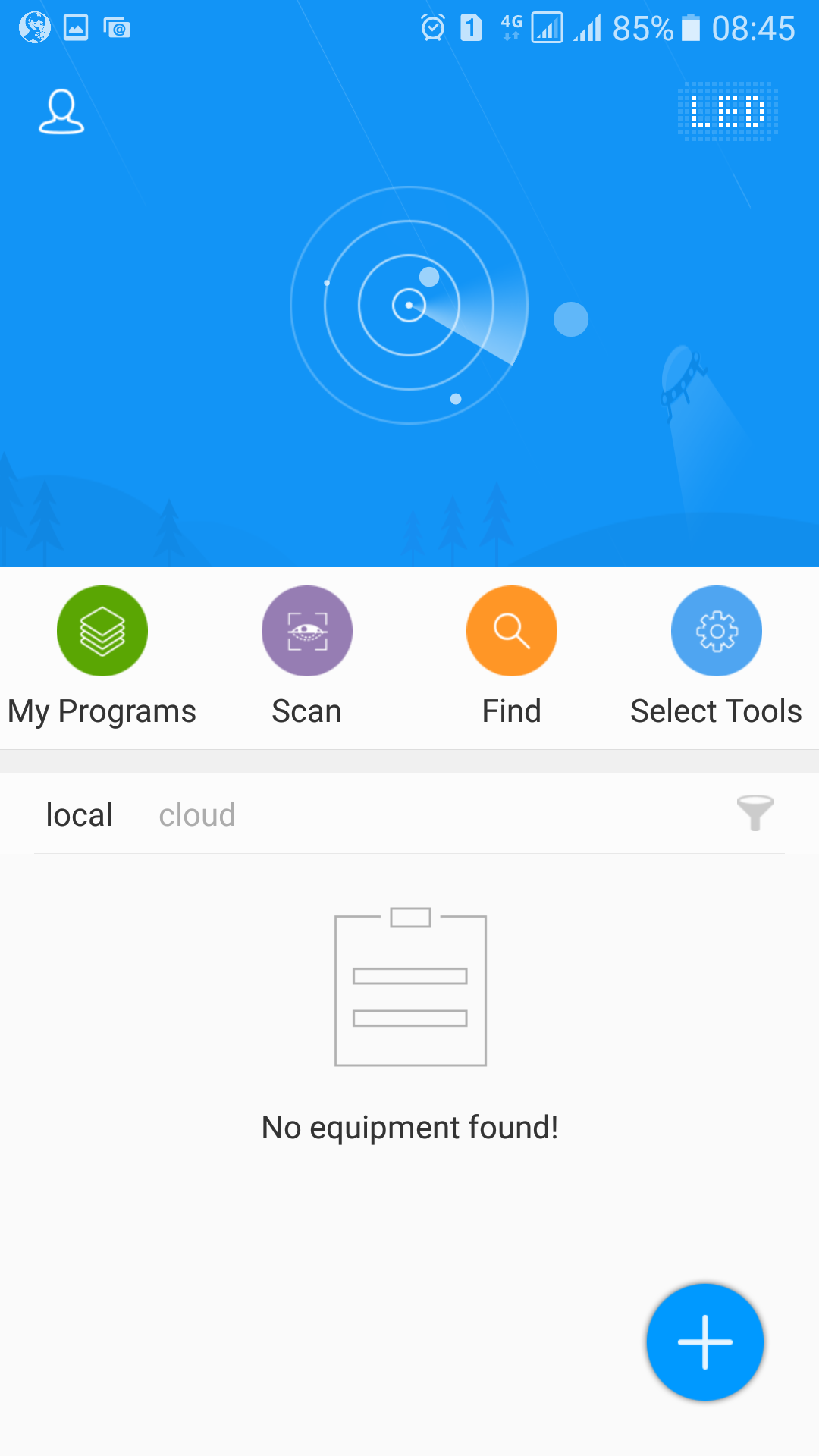Open the filter funnel icon
The width and height of the screenshot is (819, 1456).
click(x=755, y=813)
